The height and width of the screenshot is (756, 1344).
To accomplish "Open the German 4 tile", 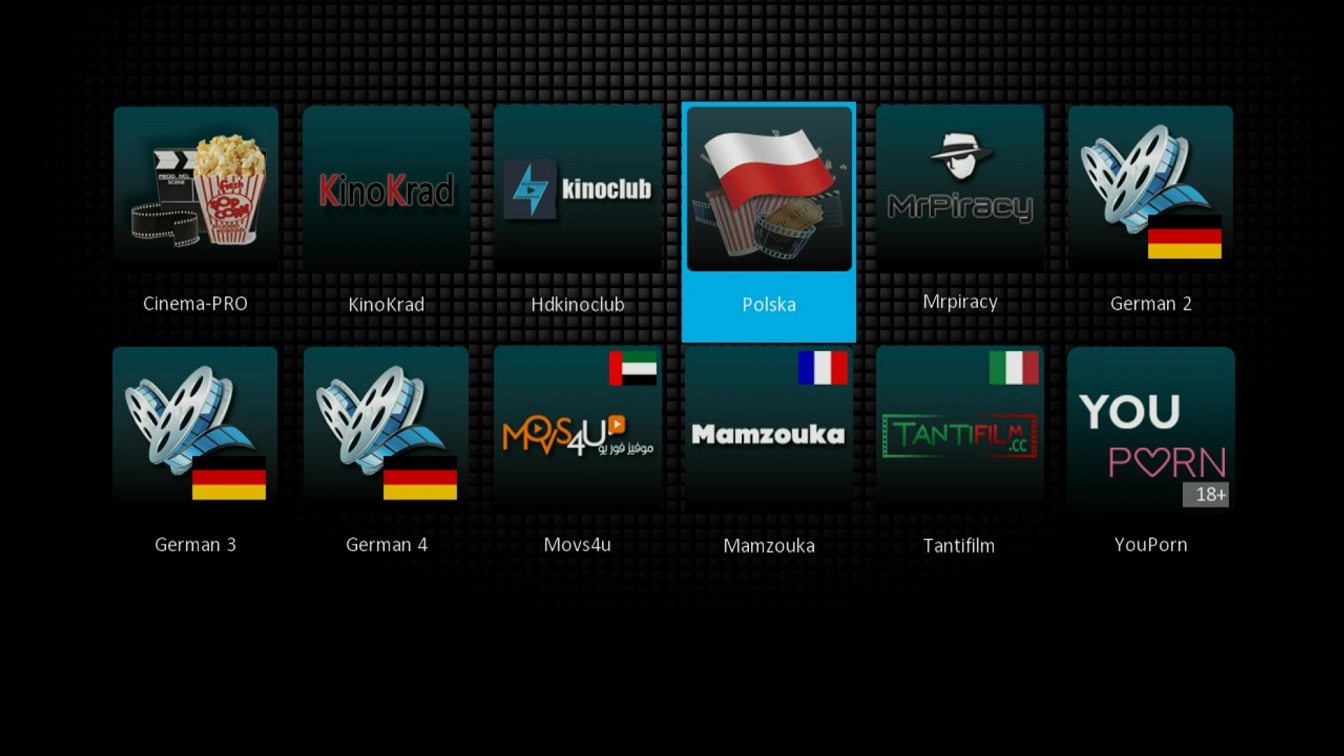I will (x=386, y=430).
